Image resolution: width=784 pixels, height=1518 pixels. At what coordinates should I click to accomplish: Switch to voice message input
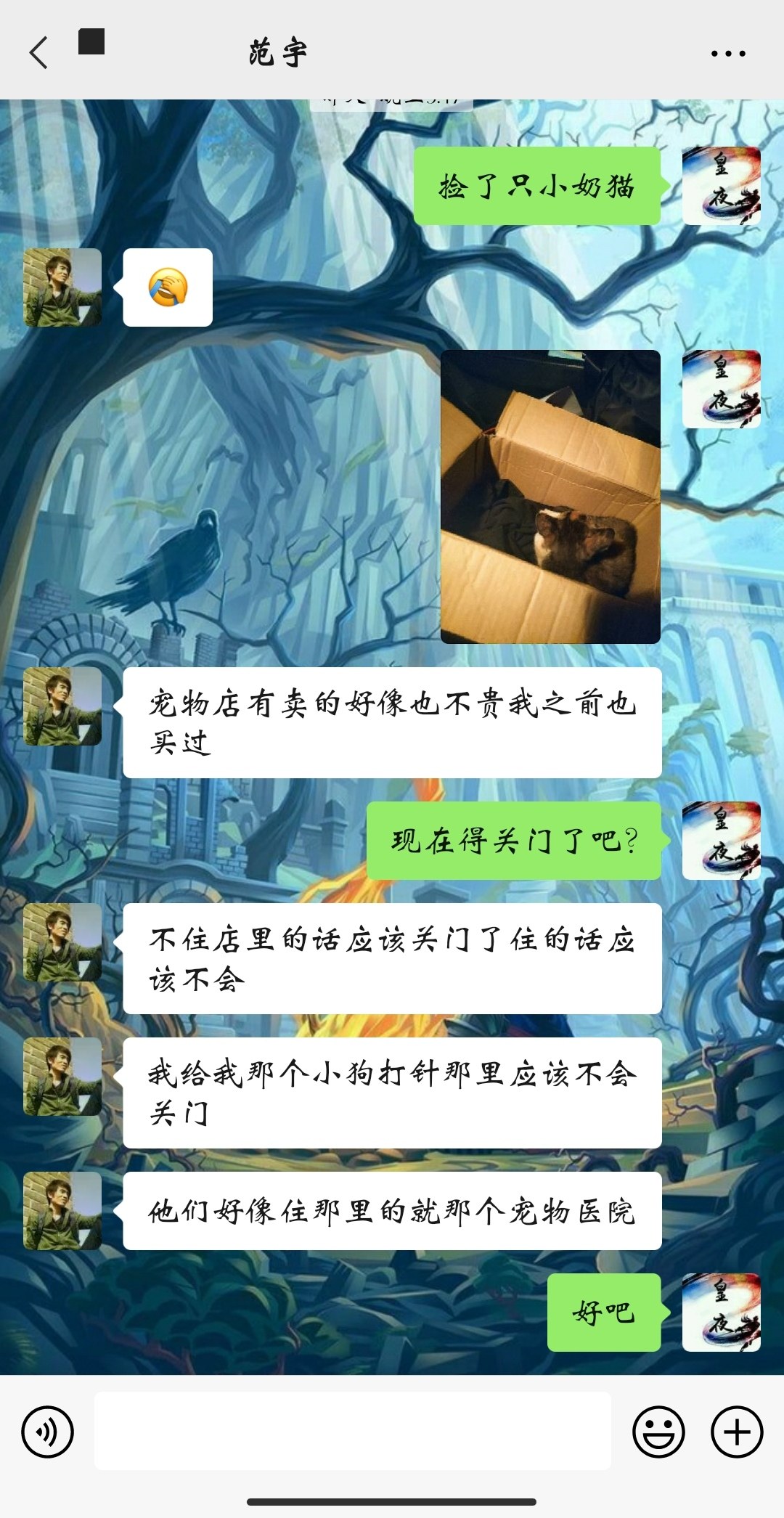[48, 1432]
